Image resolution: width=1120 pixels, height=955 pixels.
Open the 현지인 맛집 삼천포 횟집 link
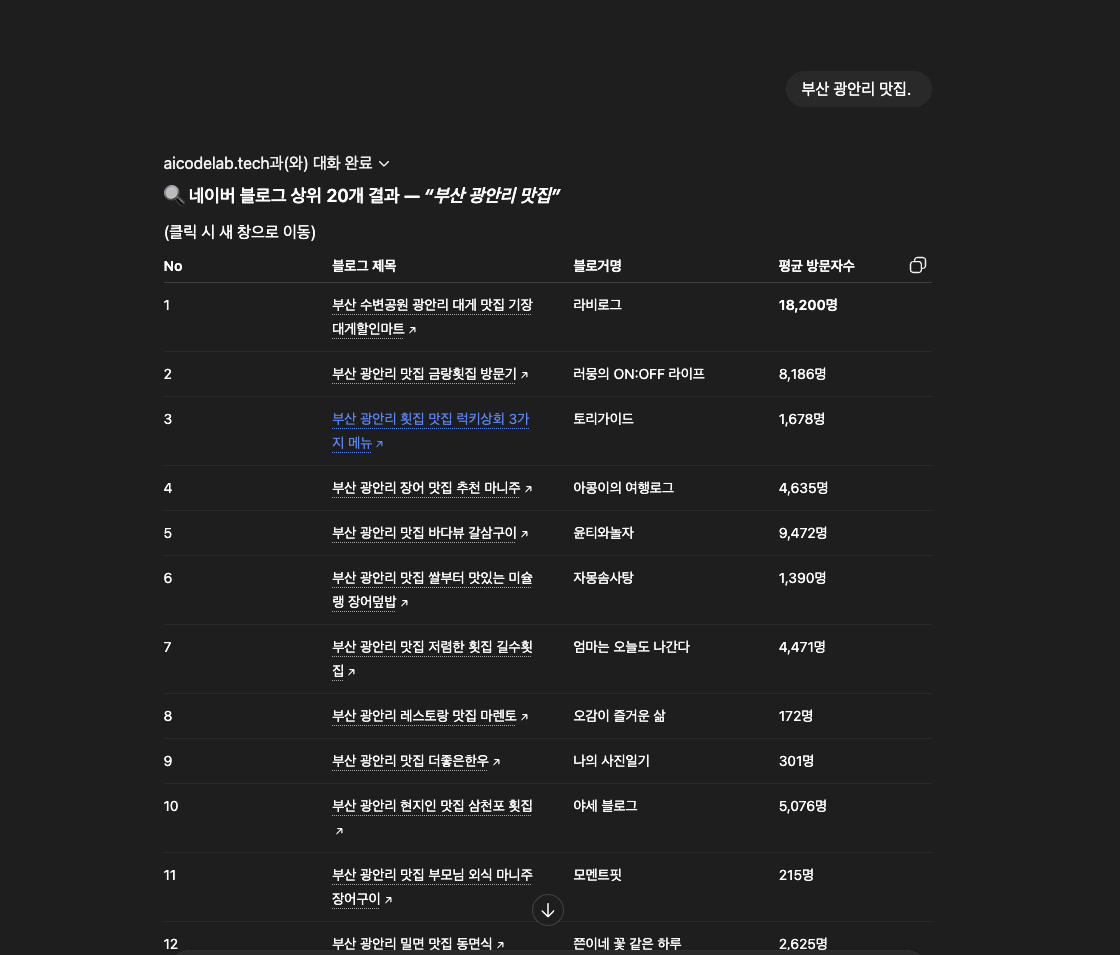pos(432,817)
